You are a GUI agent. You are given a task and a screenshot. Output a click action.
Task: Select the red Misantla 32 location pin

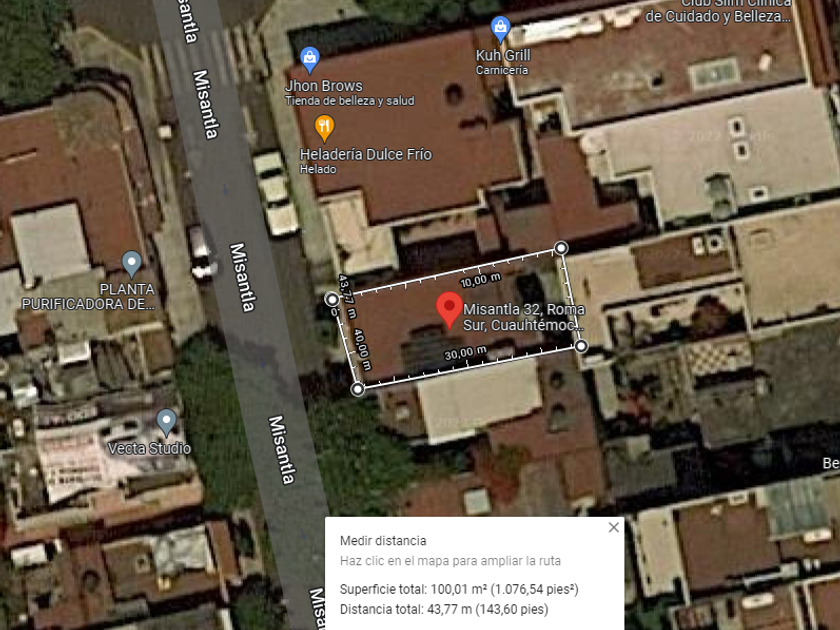[449, 309]
